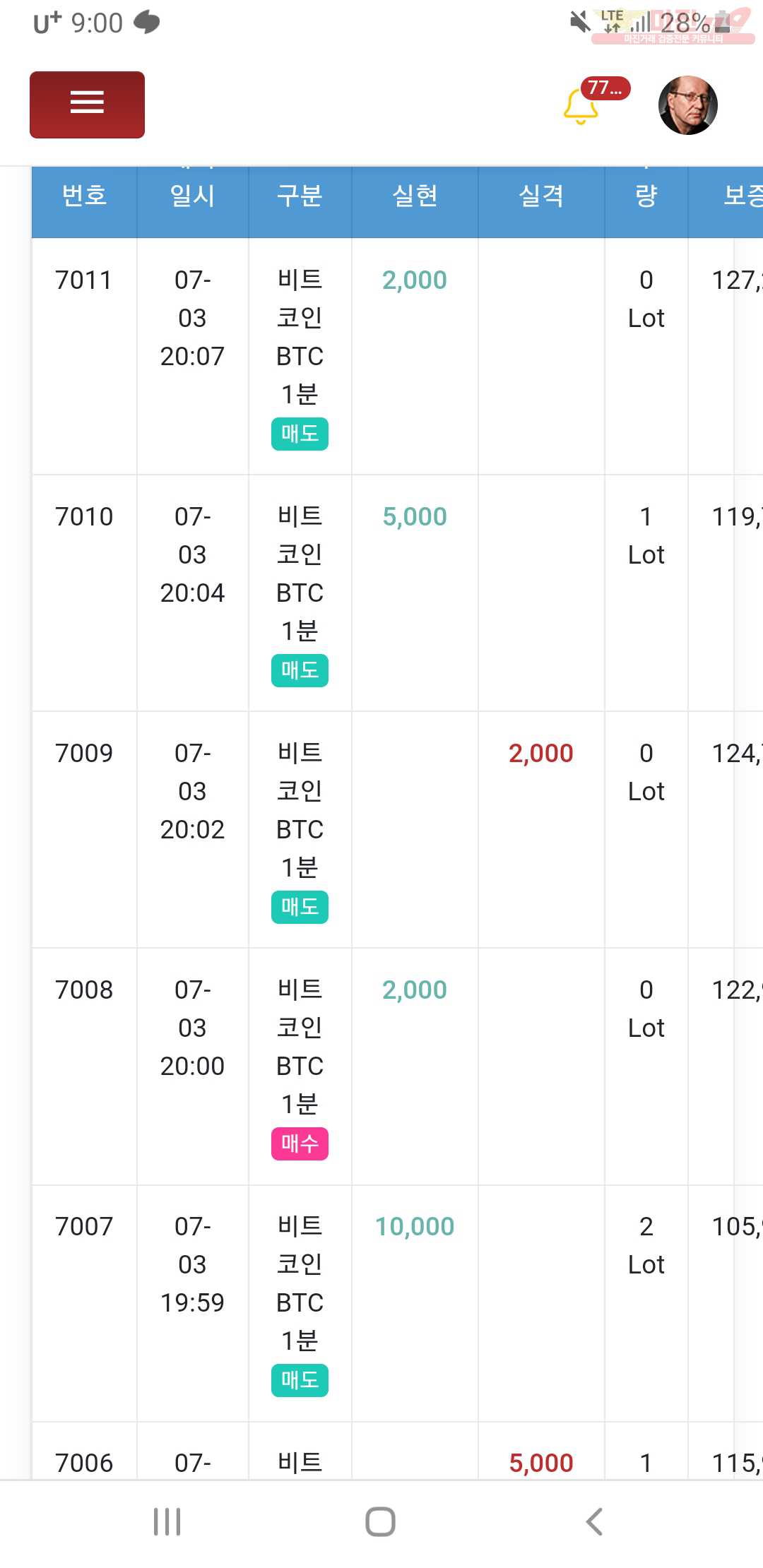The width and height of the screenshot is (763, 1568).
Task: Open the recent apps view
Action: click(167, 1521)
